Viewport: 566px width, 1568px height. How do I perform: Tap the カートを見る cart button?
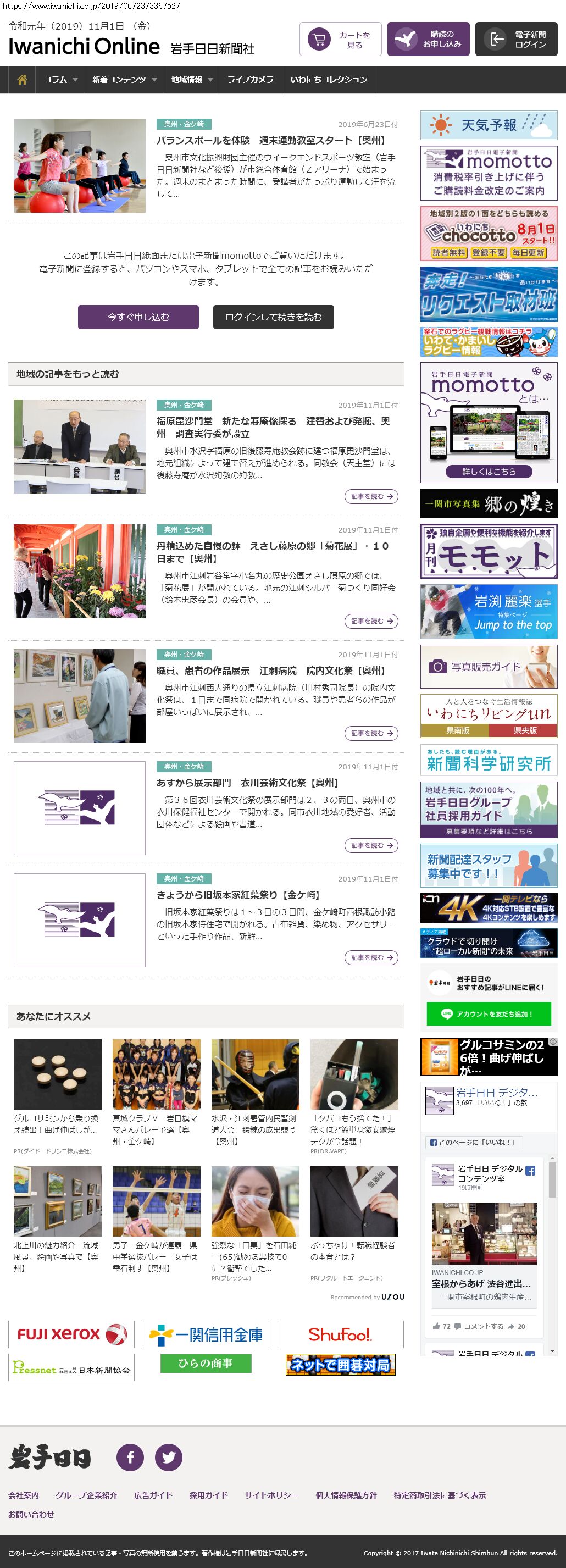click(340, 40)
